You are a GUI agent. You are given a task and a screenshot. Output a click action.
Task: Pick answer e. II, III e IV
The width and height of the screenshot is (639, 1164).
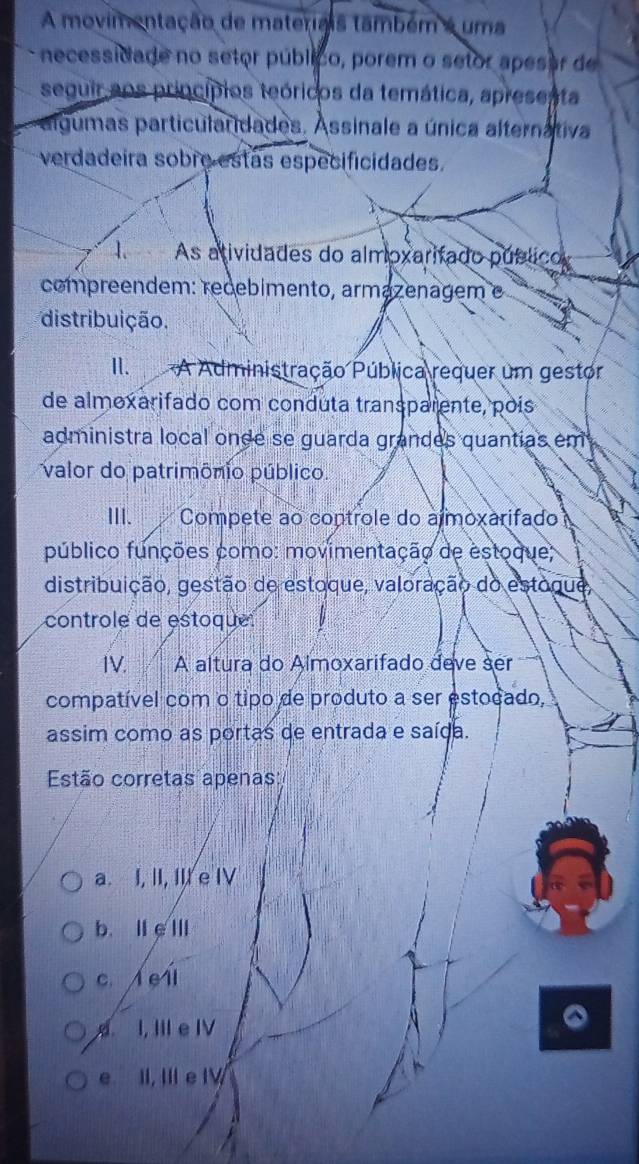[x=72, y=1080]
